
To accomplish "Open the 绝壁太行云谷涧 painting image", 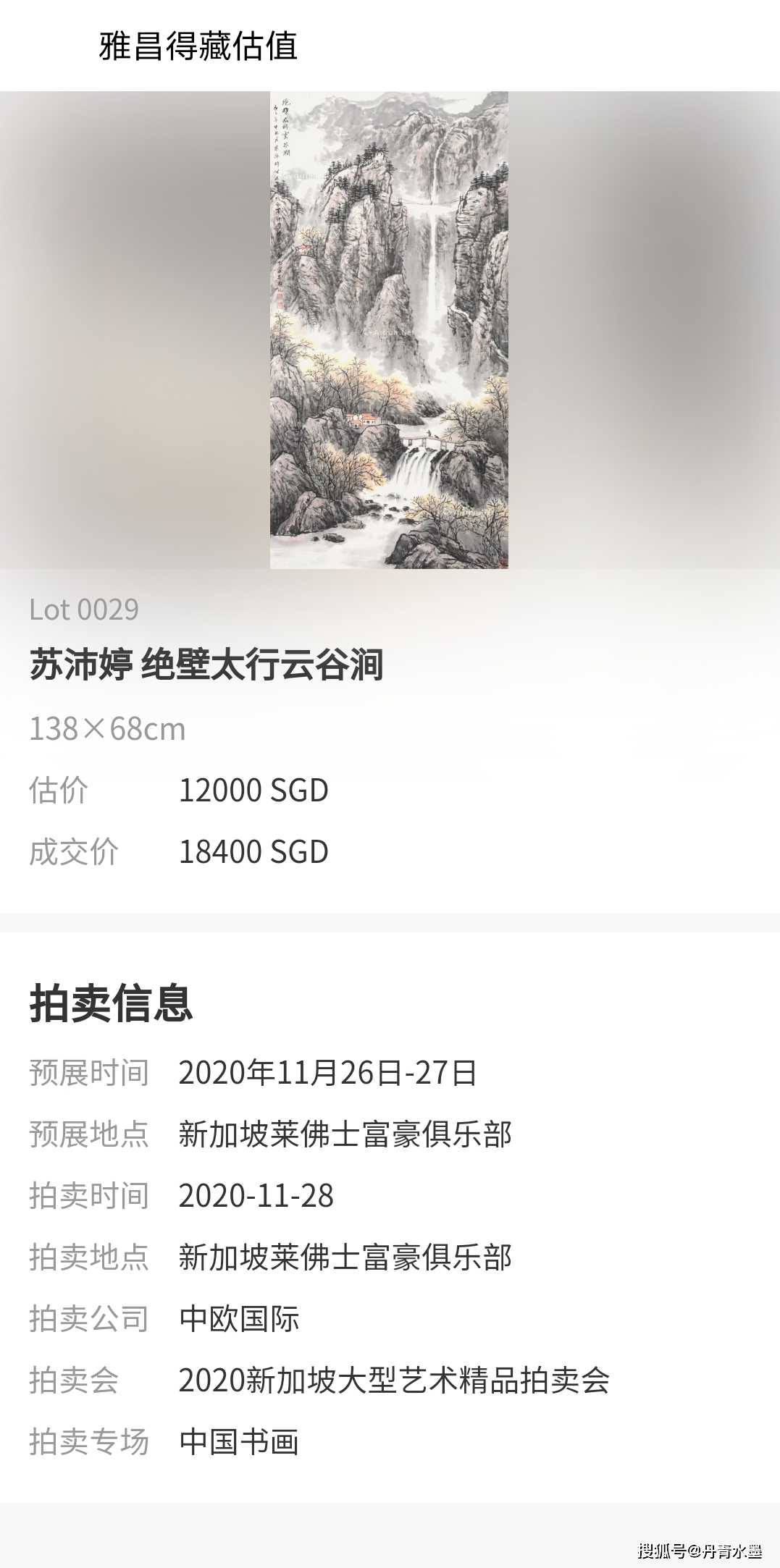I will [x=389, y=330].
